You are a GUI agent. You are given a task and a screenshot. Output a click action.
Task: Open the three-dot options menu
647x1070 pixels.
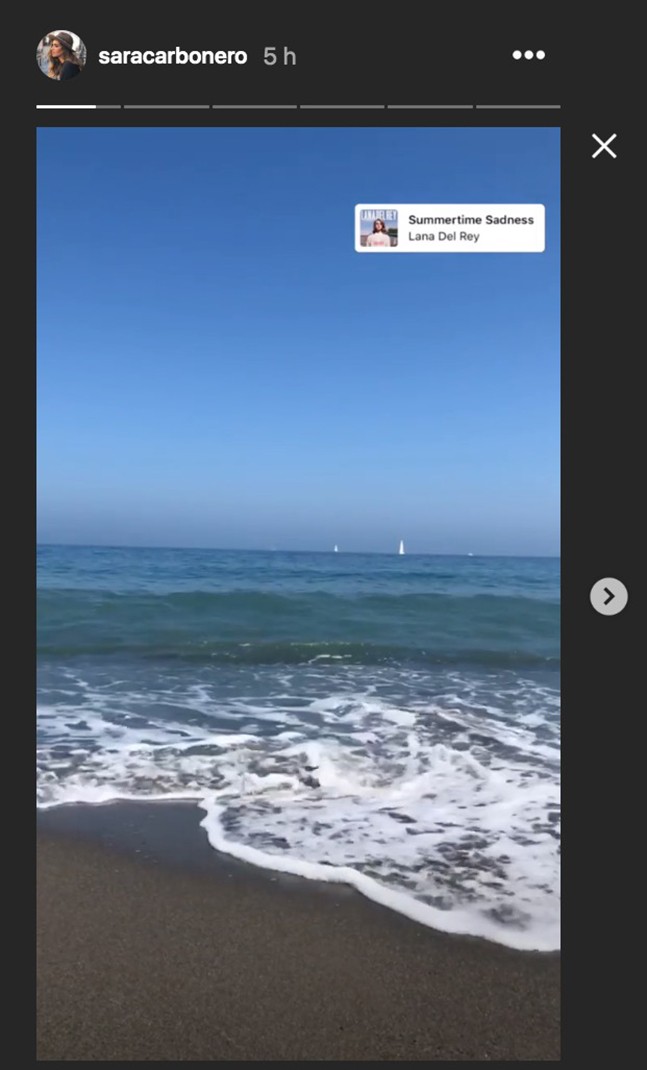coord(529,55)
